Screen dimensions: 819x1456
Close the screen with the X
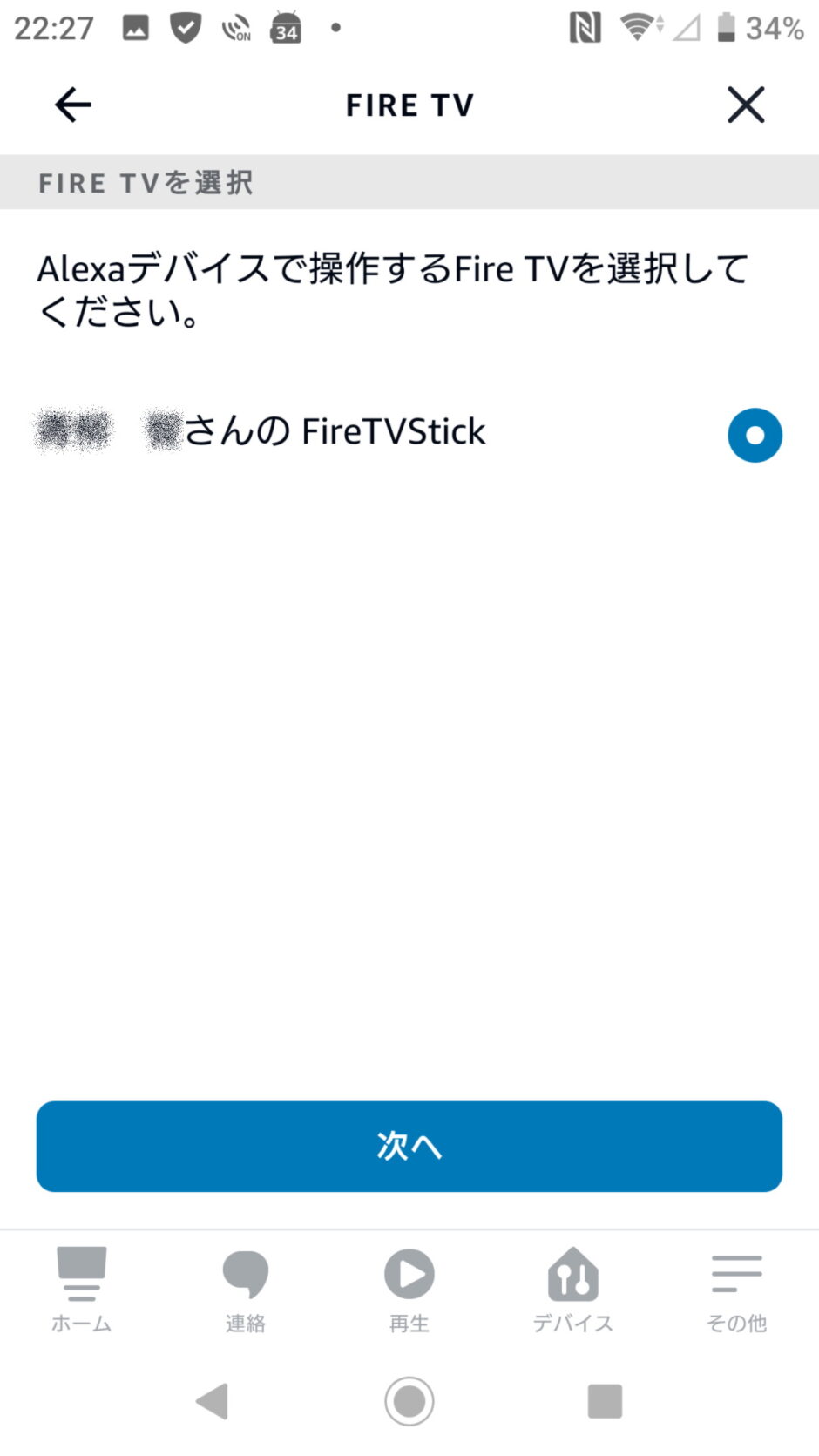[746, 105]
